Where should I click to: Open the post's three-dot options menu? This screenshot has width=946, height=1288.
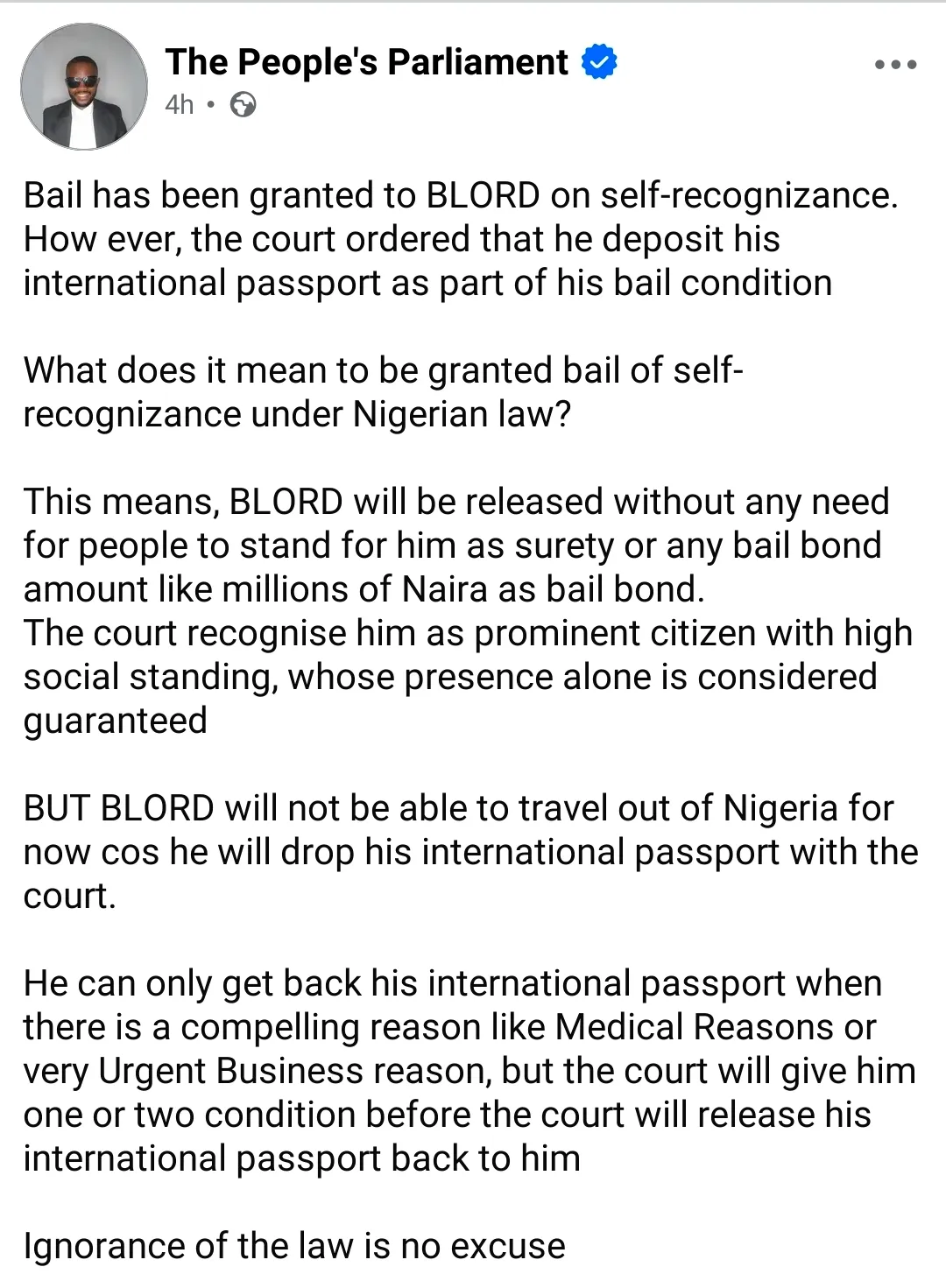tap(896, 65)
